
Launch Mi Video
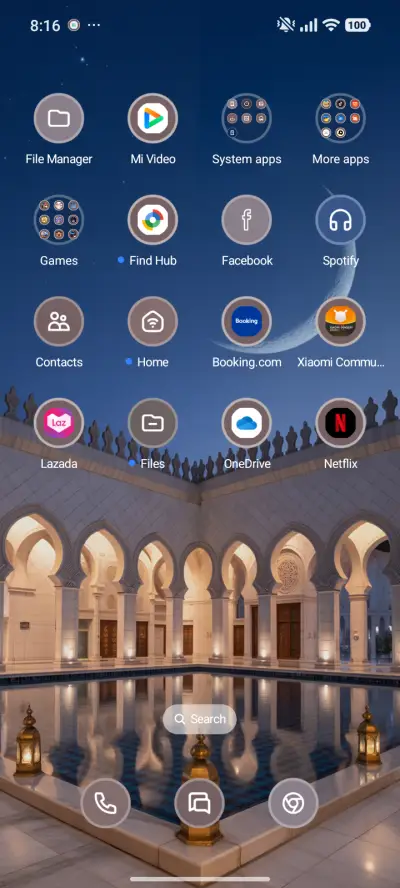click(x=153, y=118)
